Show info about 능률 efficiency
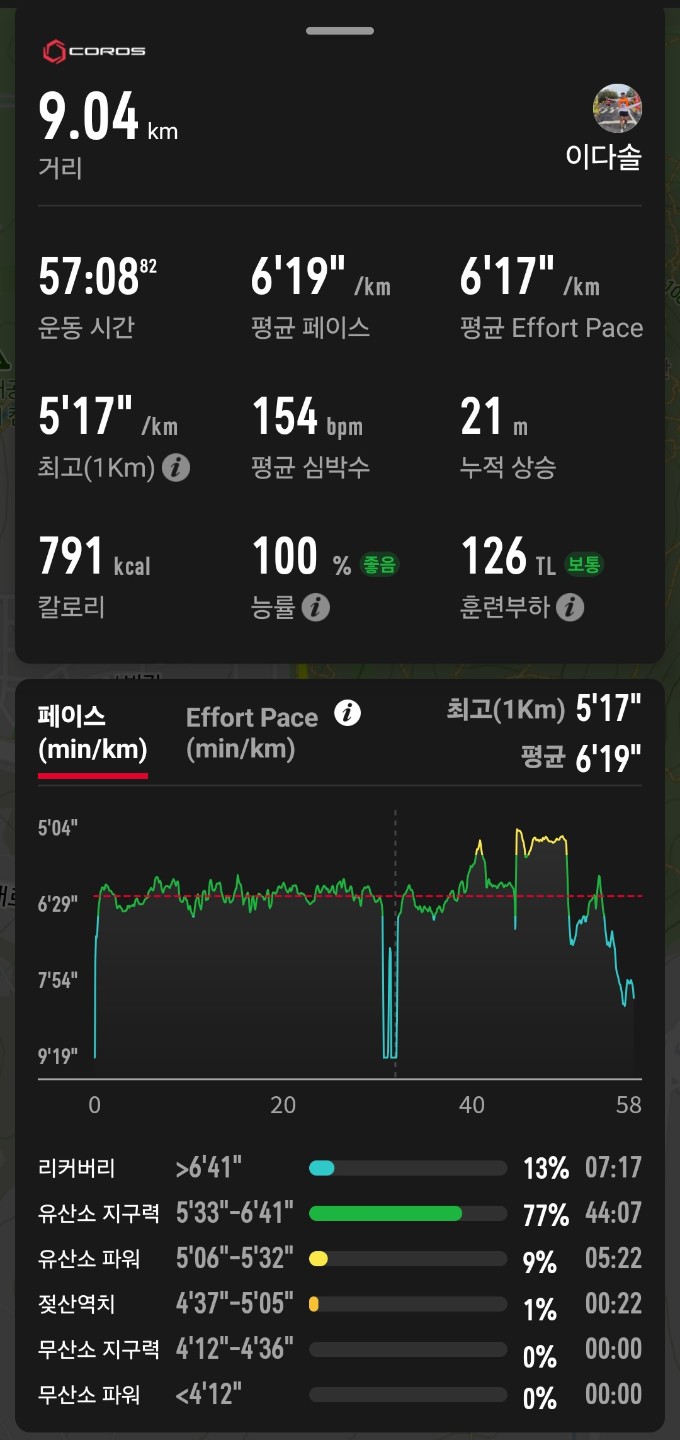This screenshot has width=680, height=1440. [x=316, y=607]
